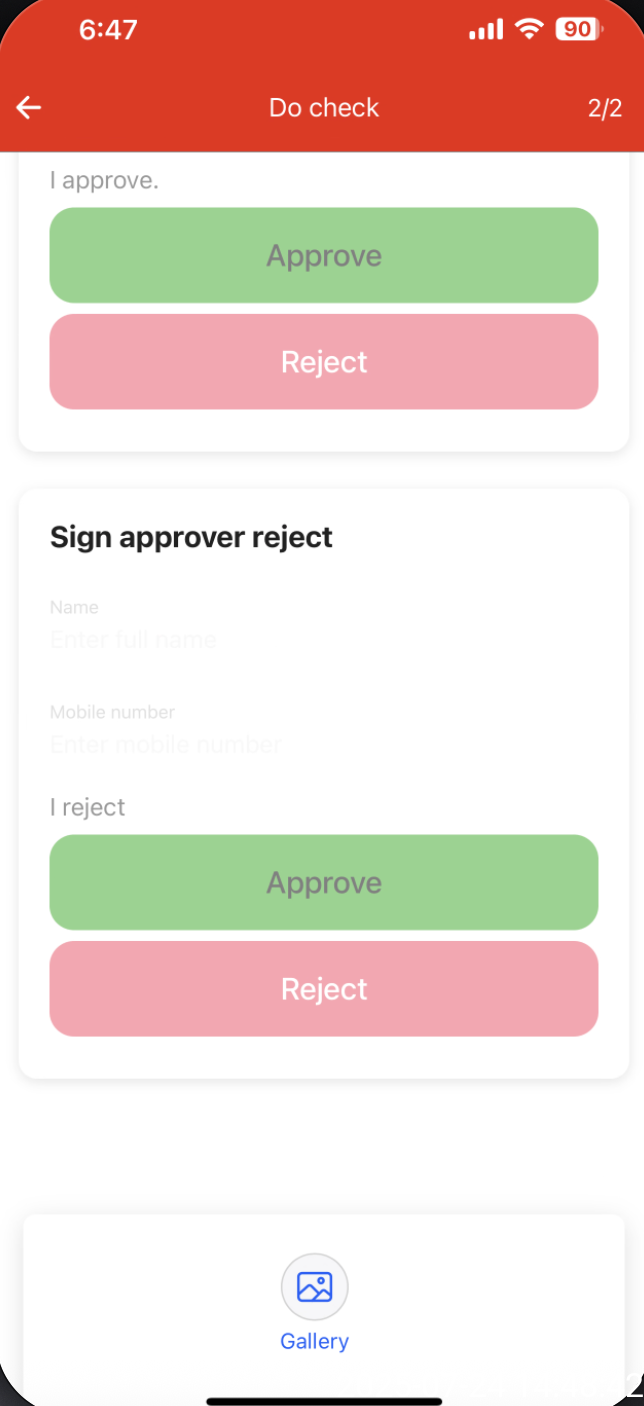Go back using the arrow in the header
This screenshot has height=1406, width=644.
pos(29,108)
